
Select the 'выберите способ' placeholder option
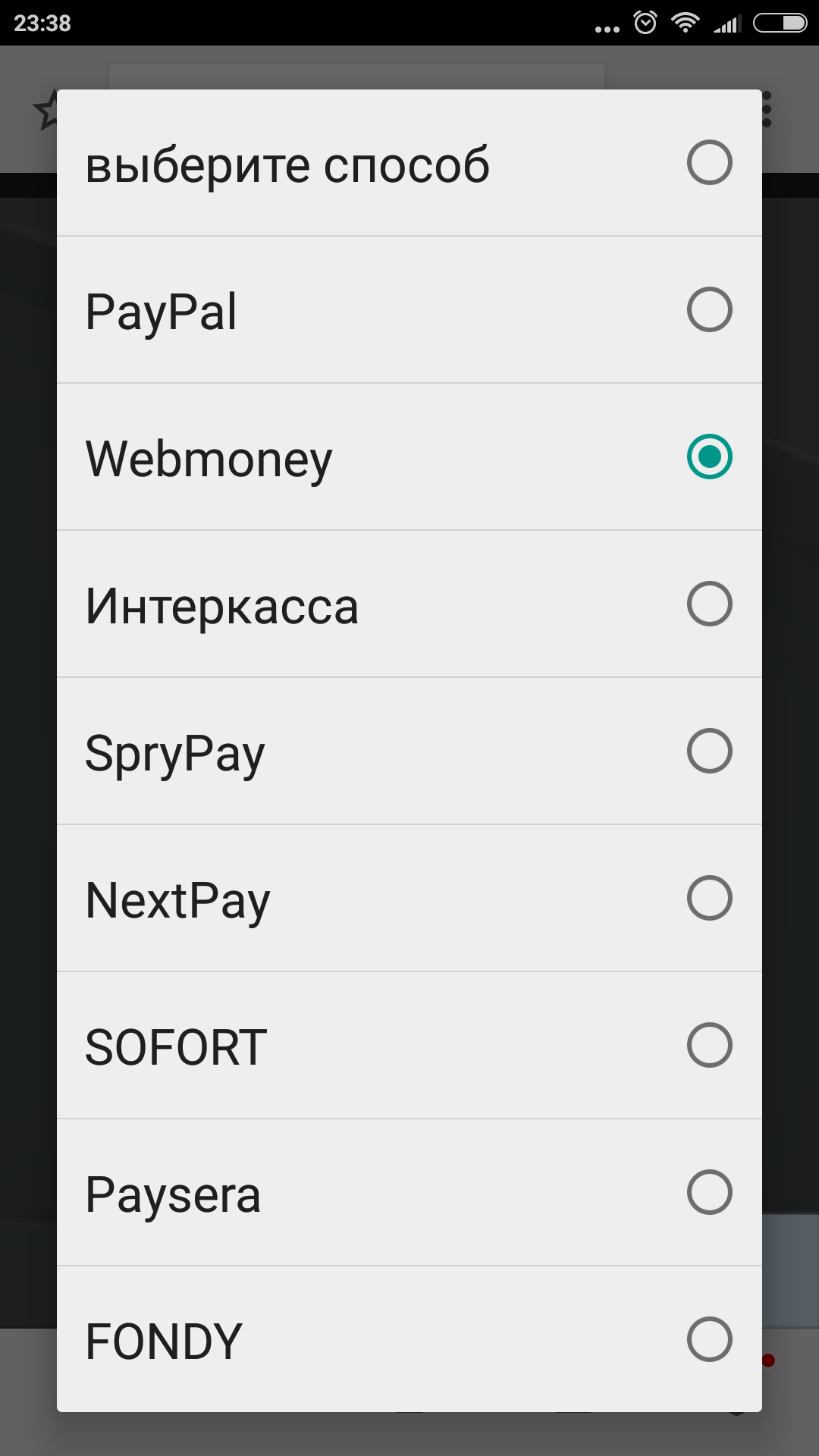point(409,163)
